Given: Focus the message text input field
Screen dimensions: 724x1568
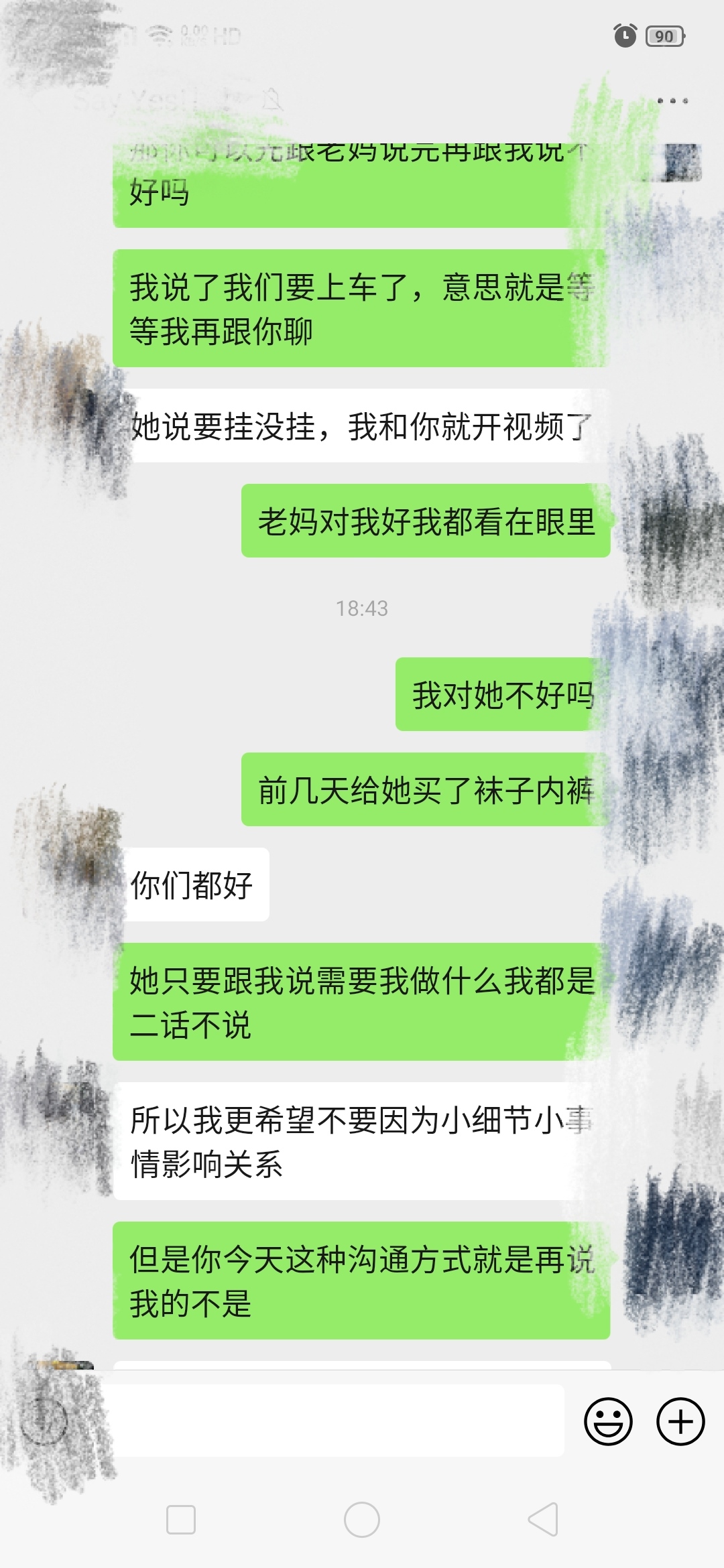Looking at the screenshot, I should pyautogui.click(x=335, y=1421).
